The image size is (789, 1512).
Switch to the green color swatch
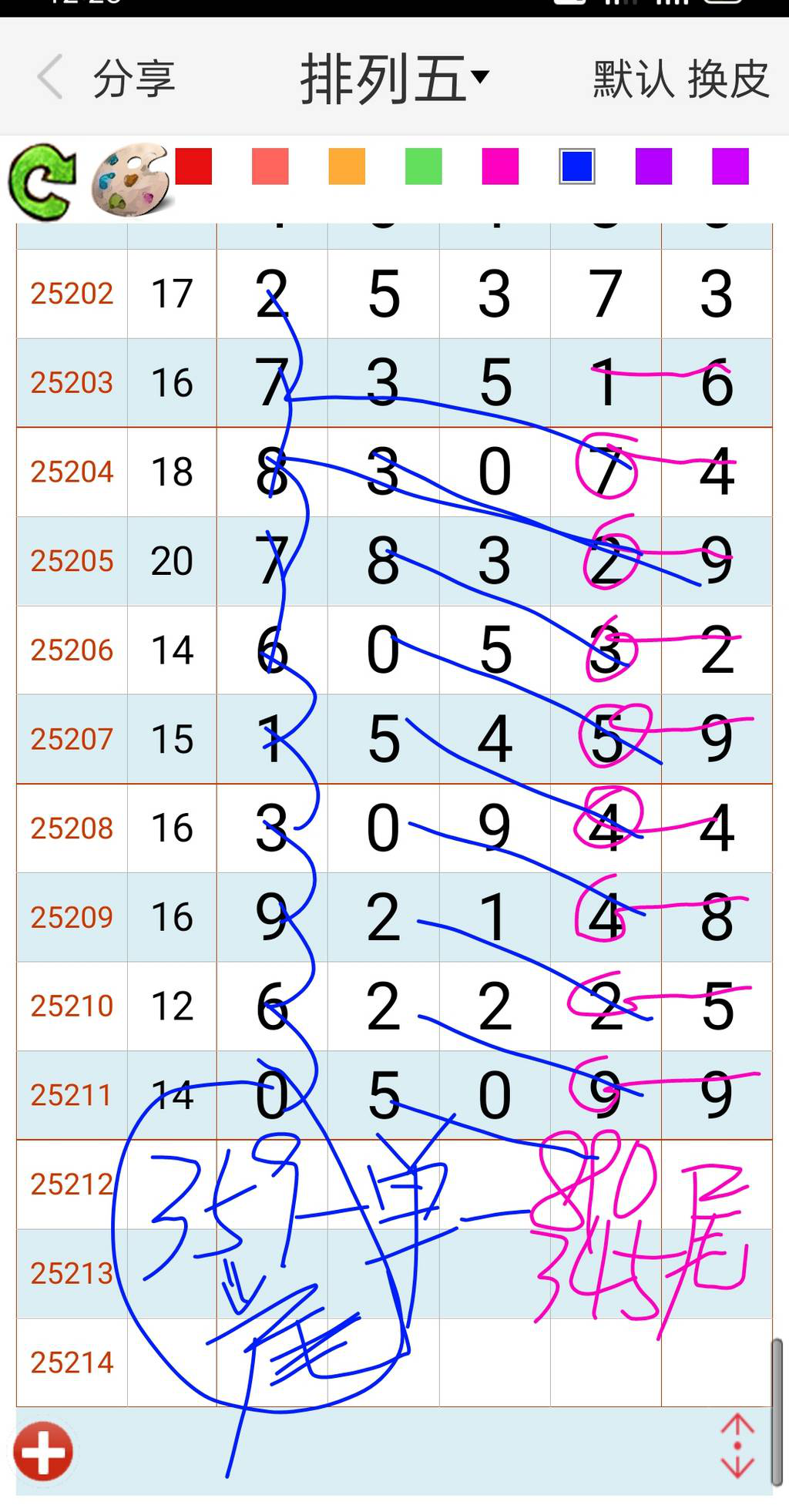click(424, 166)
